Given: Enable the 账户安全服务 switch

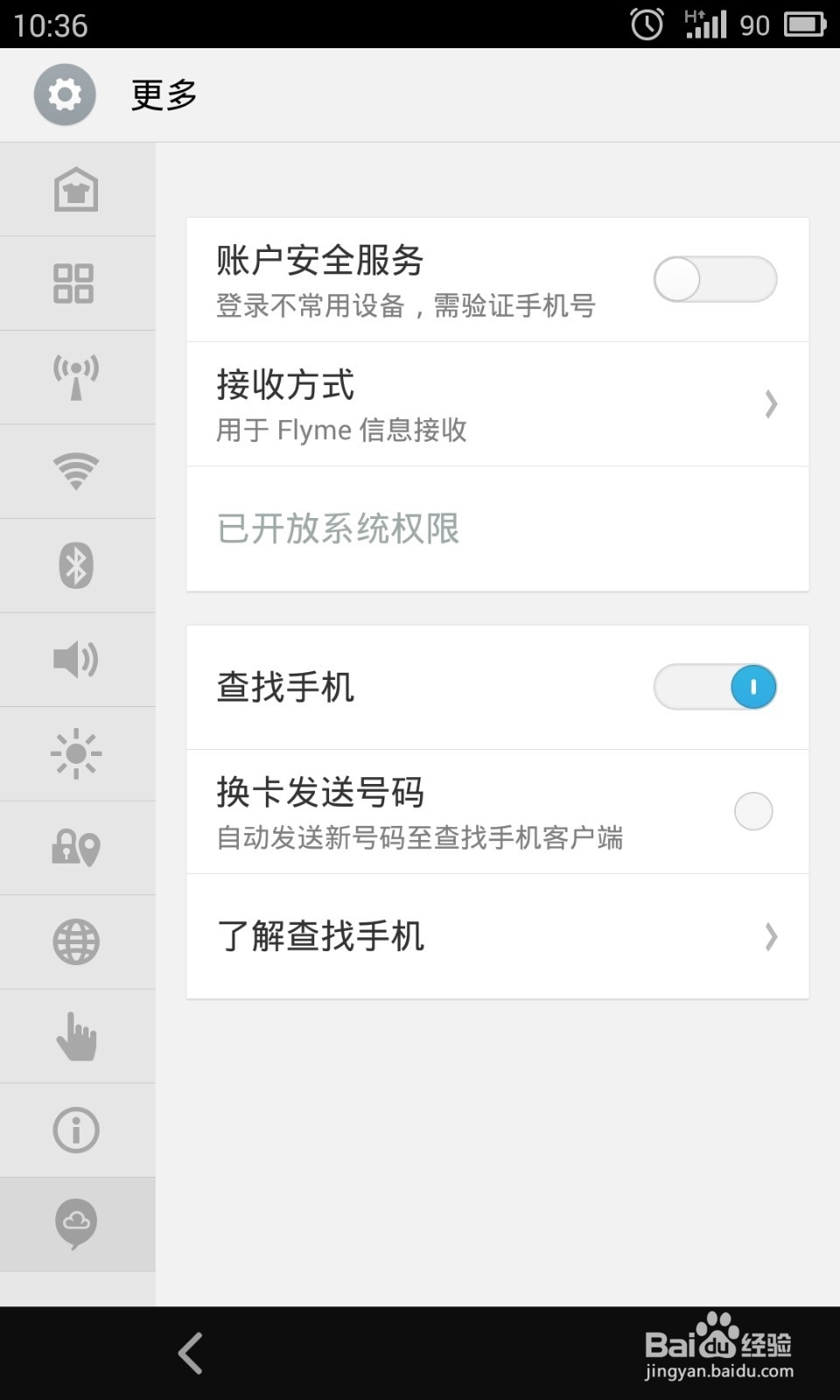Looking at the screenshot, I should click(x=716, y=278).
